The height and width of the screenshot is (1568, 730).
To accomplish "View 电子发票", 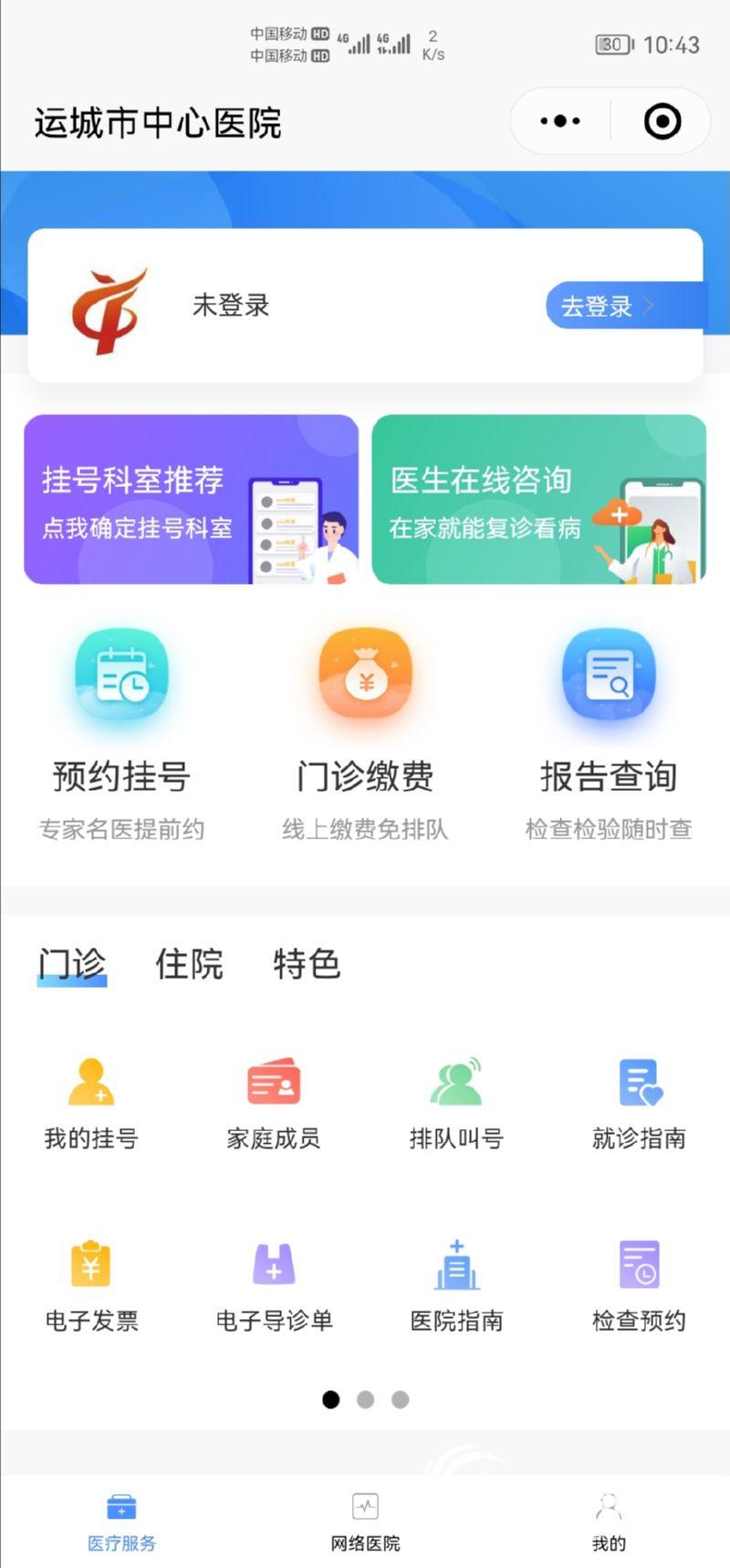I will [x=91, y=1284].
